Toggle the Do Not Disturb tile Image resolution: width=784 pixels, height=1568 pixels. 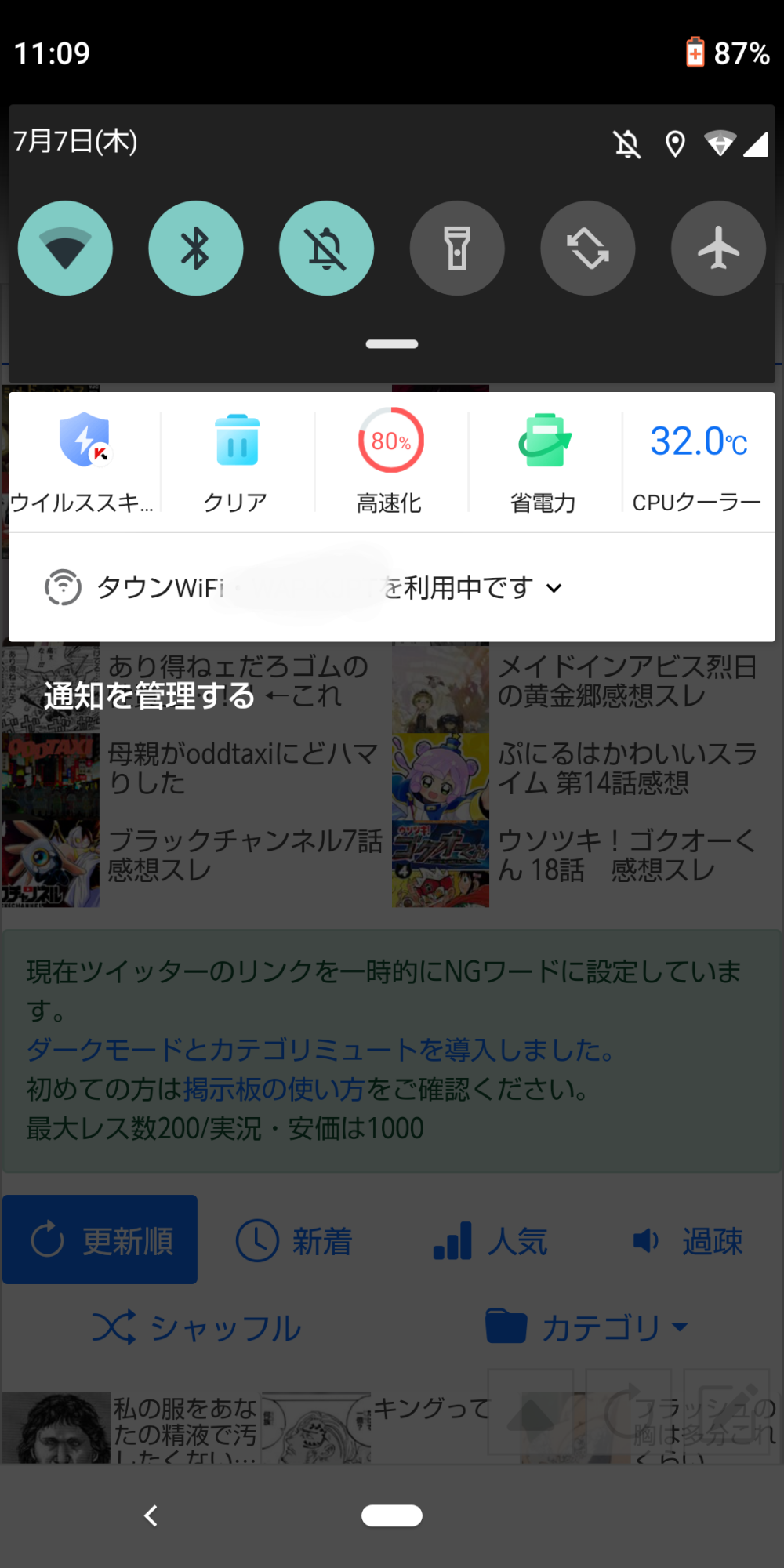pos(326,249)
